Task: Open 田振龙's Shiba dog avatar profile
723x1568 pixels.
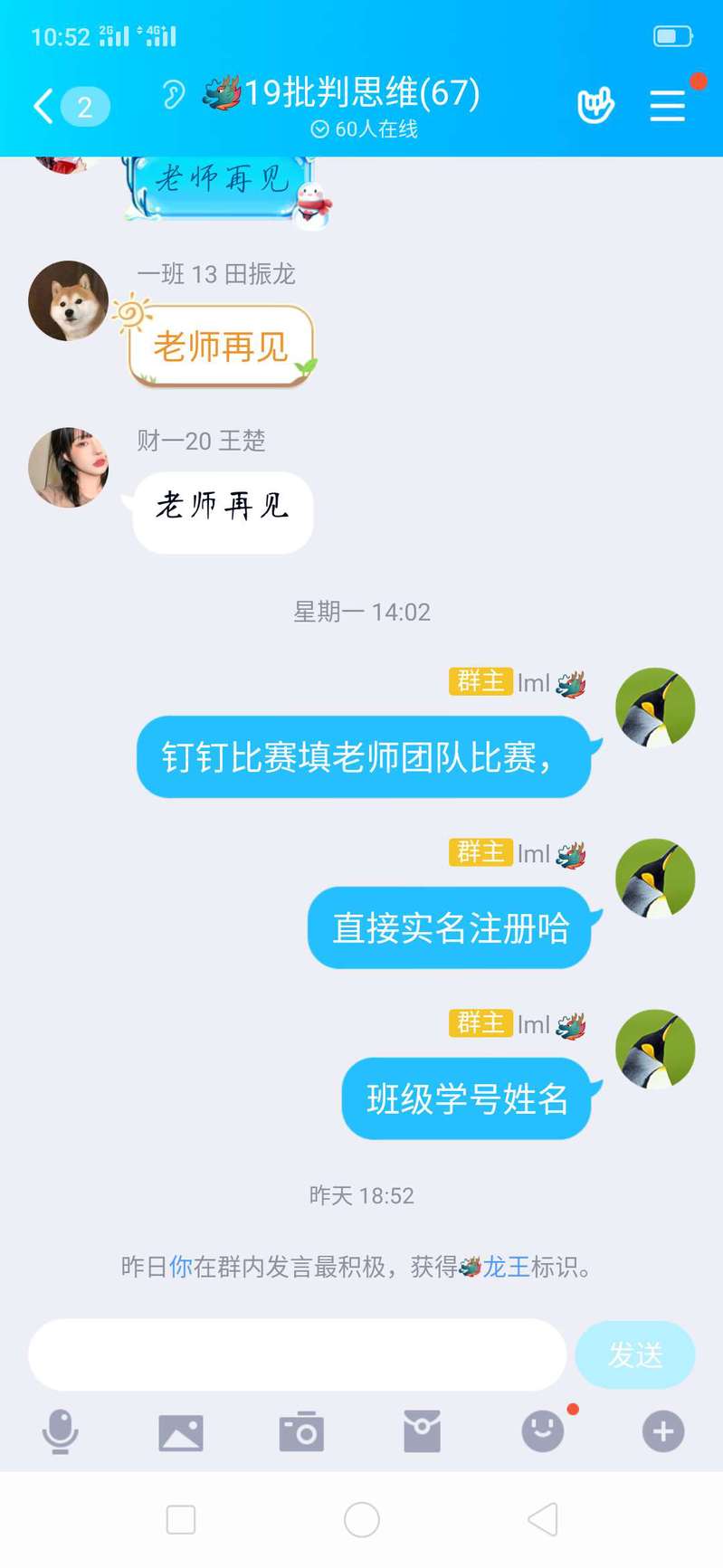Action: [68, 301]
